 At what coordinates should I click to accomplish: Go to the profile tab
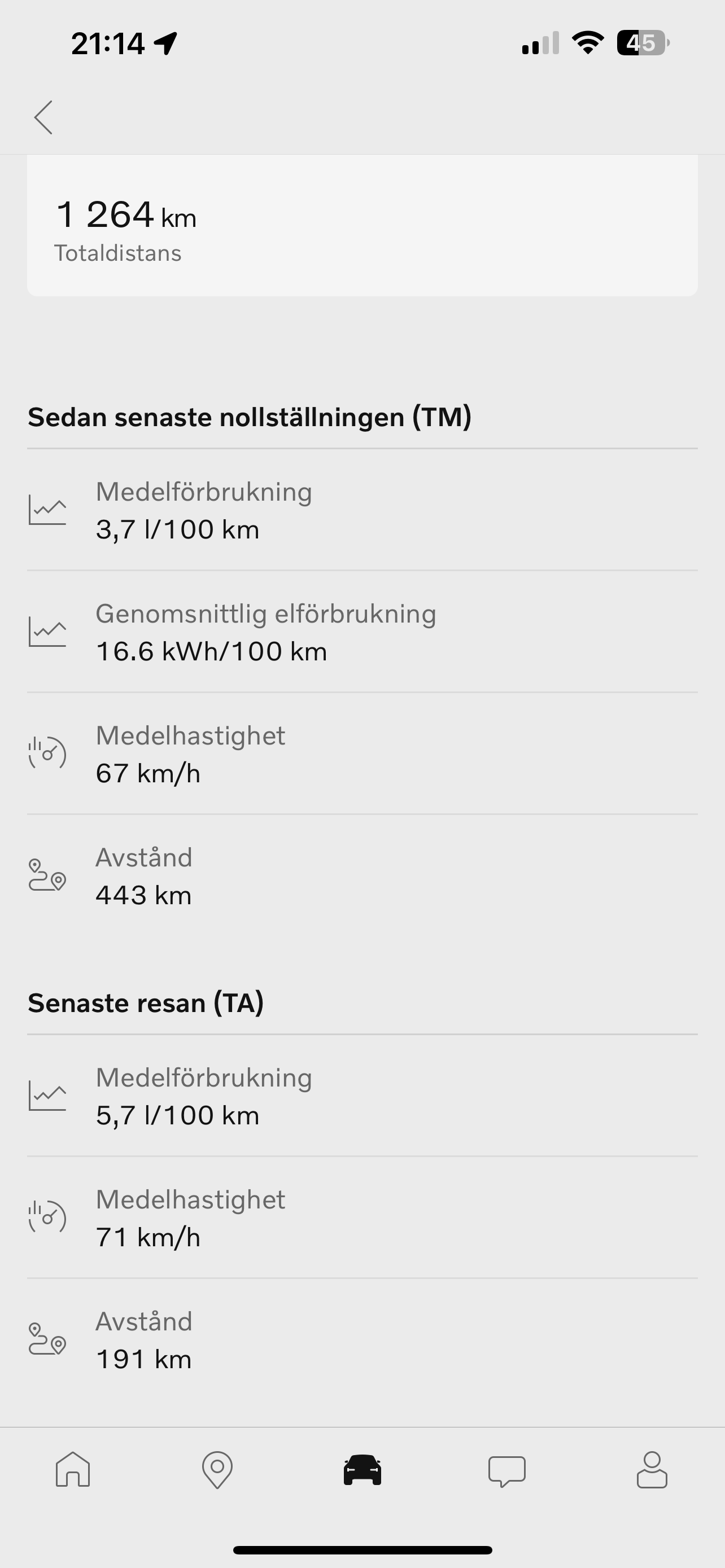click(x=652, y=1469)
